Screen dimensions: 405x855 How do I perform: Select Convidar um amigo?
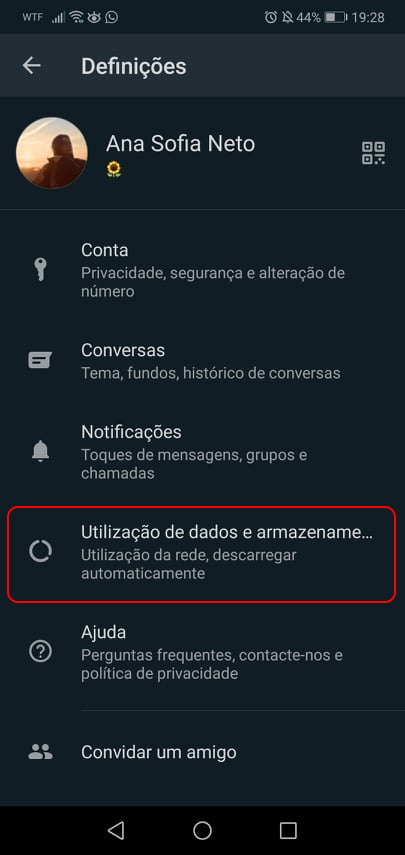202,752
